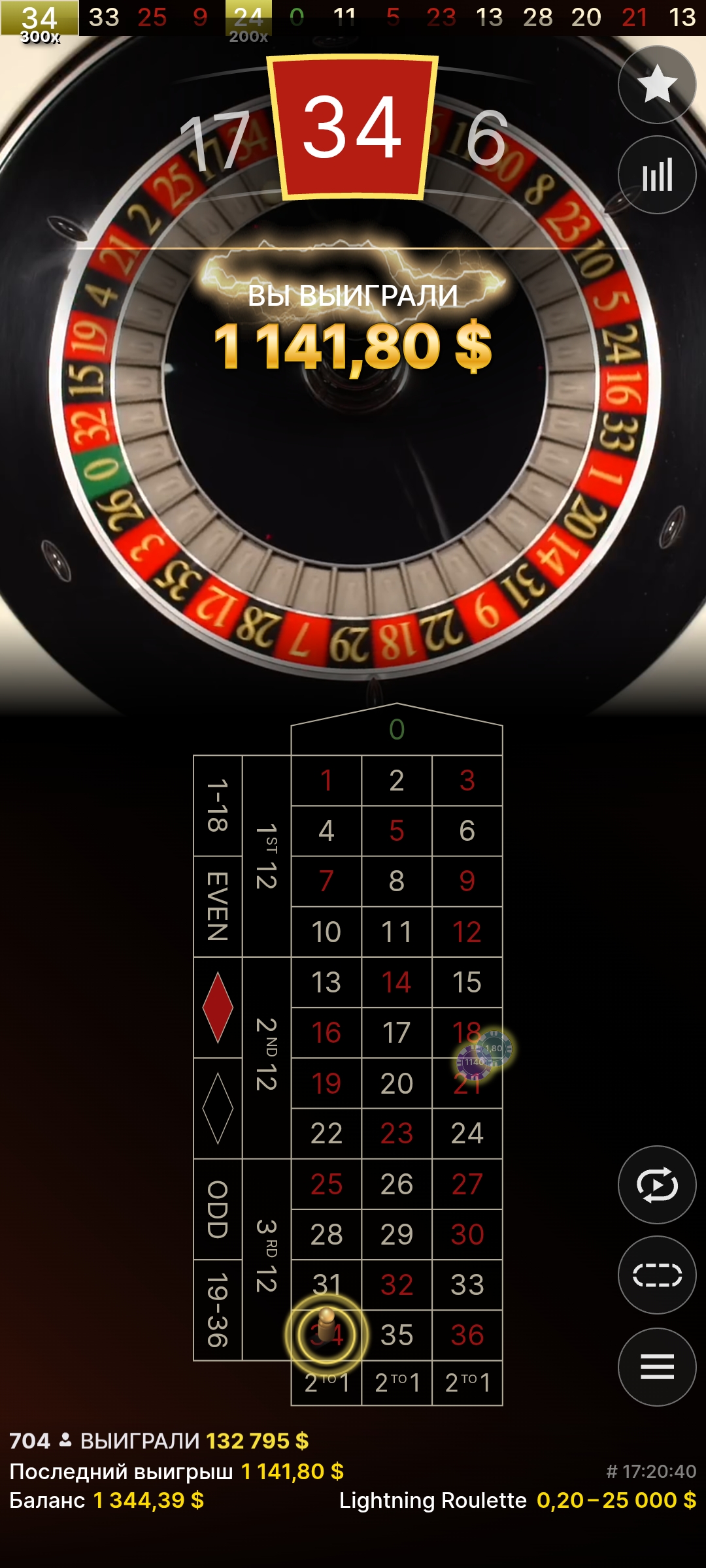Open the favourite bets star button
The width and height of the screenshot is (706, 1568).
coord(657,84)
